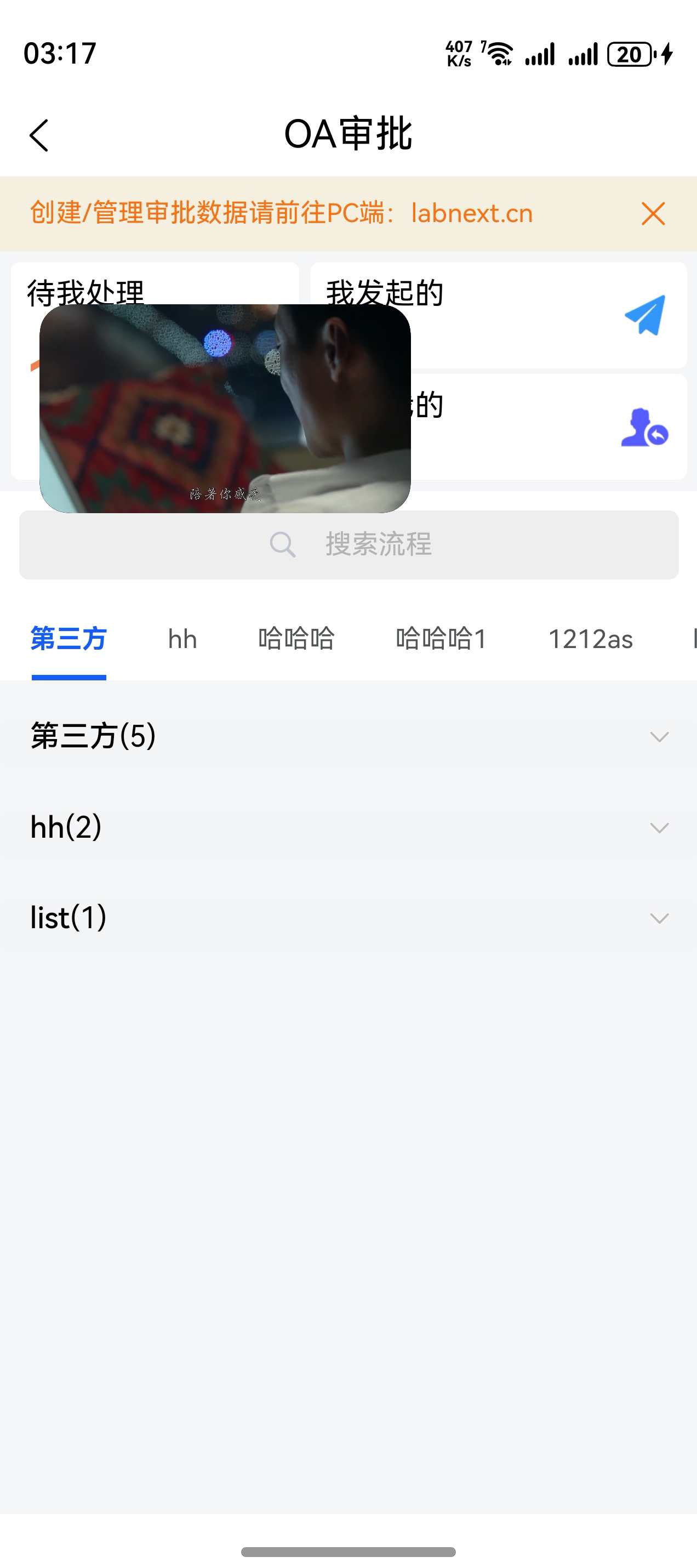Viewport: 697px width, 1568px height.
Task: Go back from OA审批 page
Action: pos(39,134)
